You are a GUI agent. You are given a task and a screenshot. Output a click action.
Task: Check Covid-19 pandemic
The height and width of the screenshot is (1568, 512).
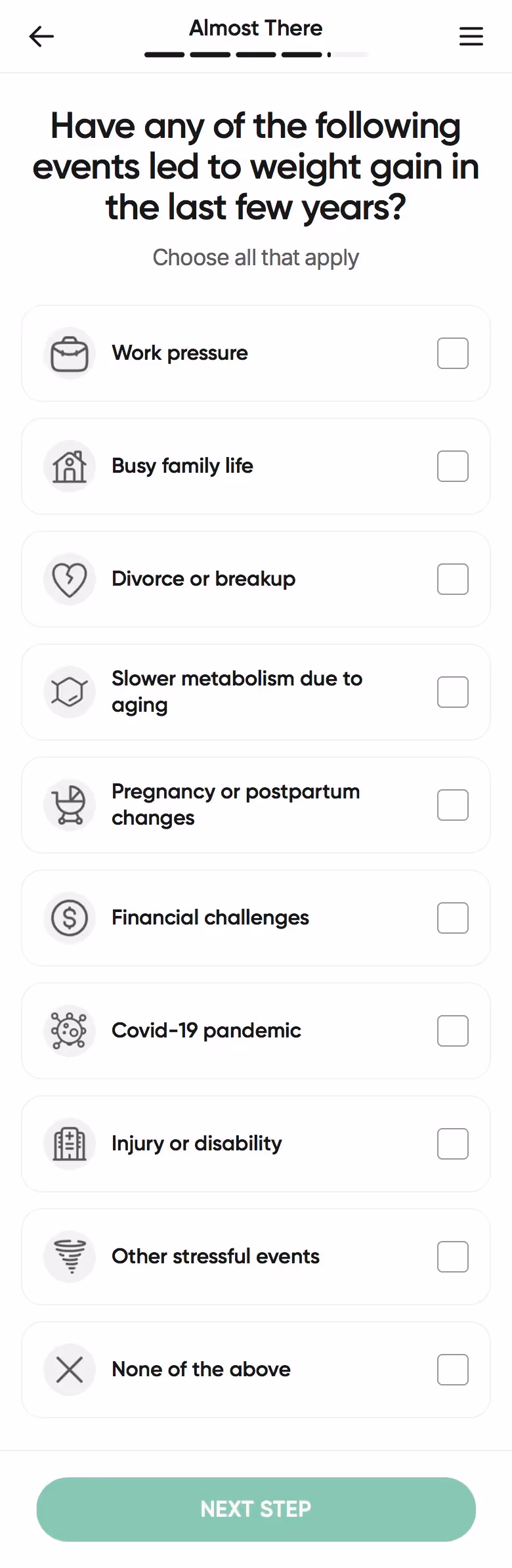[x=256, y=1031]
